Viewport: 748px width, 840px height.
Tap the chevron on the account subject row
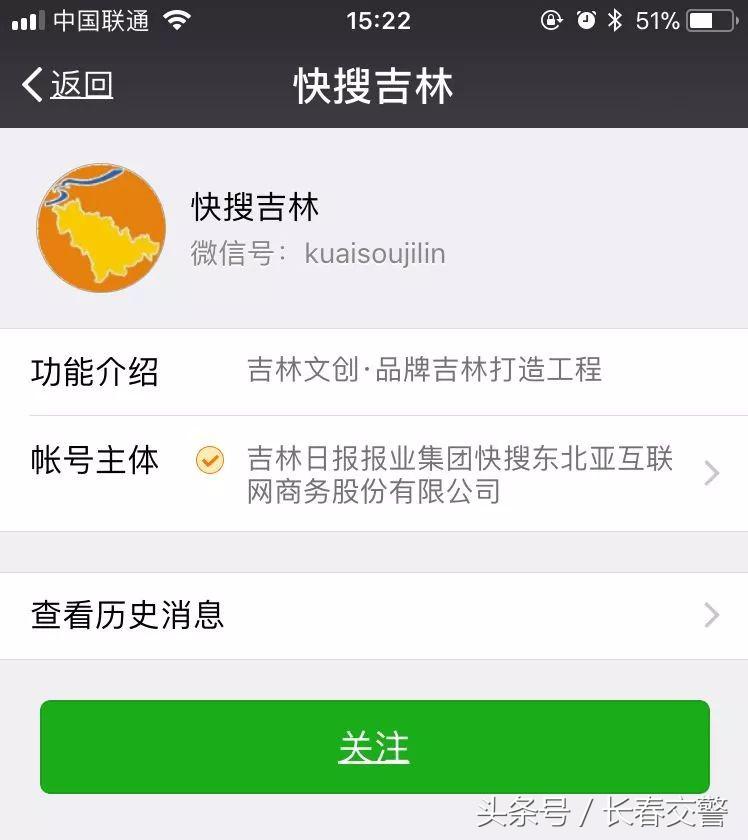(x=710, y=470)
